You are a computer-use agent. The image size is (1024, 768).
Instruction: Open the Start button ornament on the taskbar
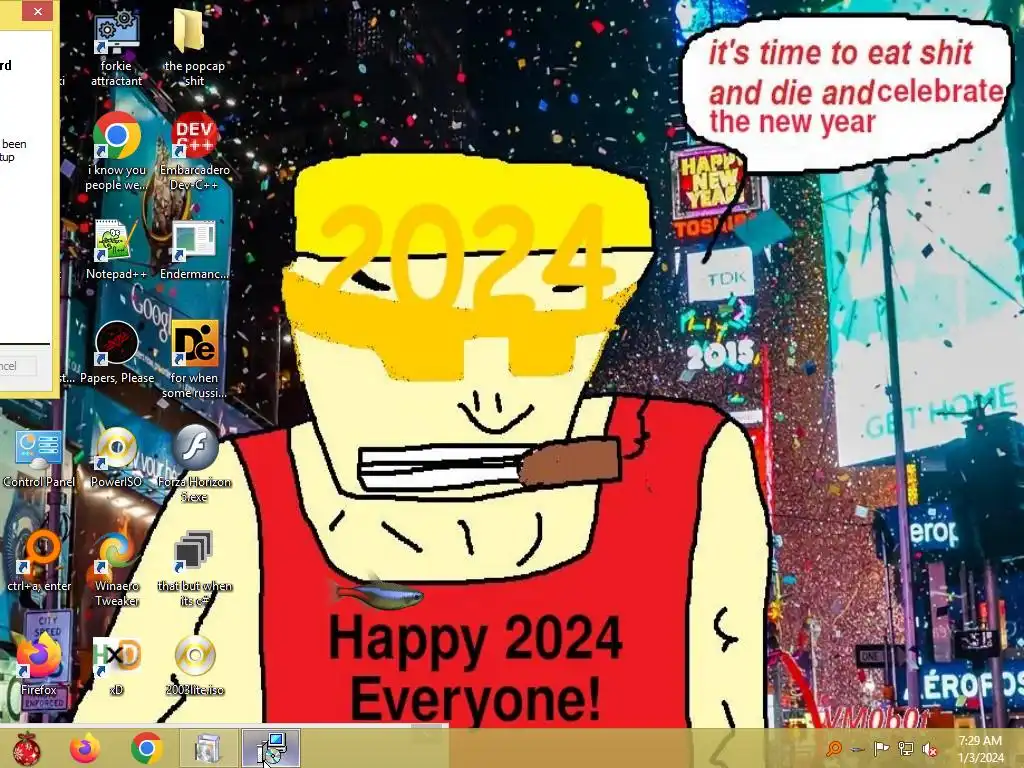[27, 748]
